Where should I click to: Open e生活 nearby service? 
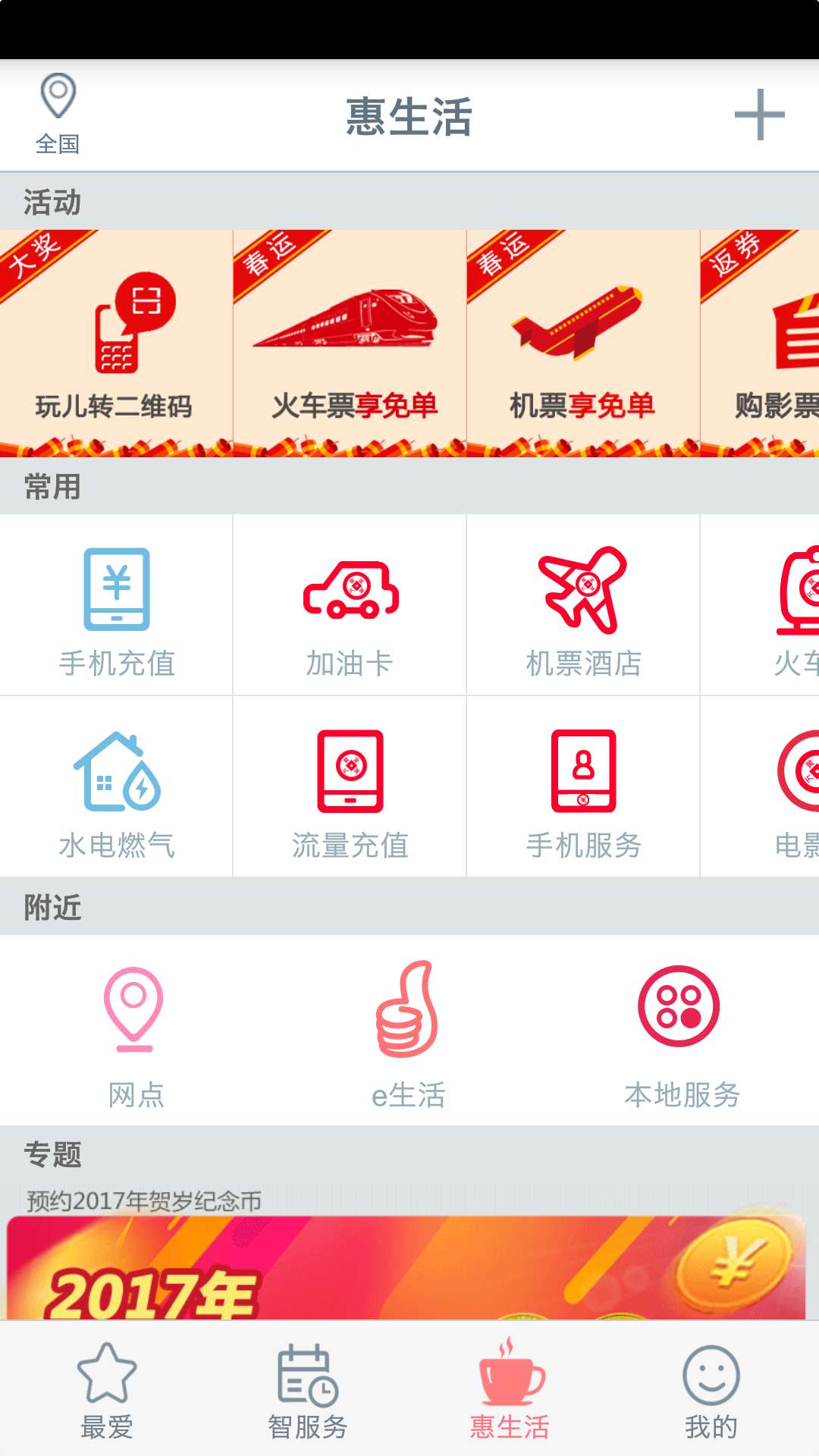(x=408, y=1031)
